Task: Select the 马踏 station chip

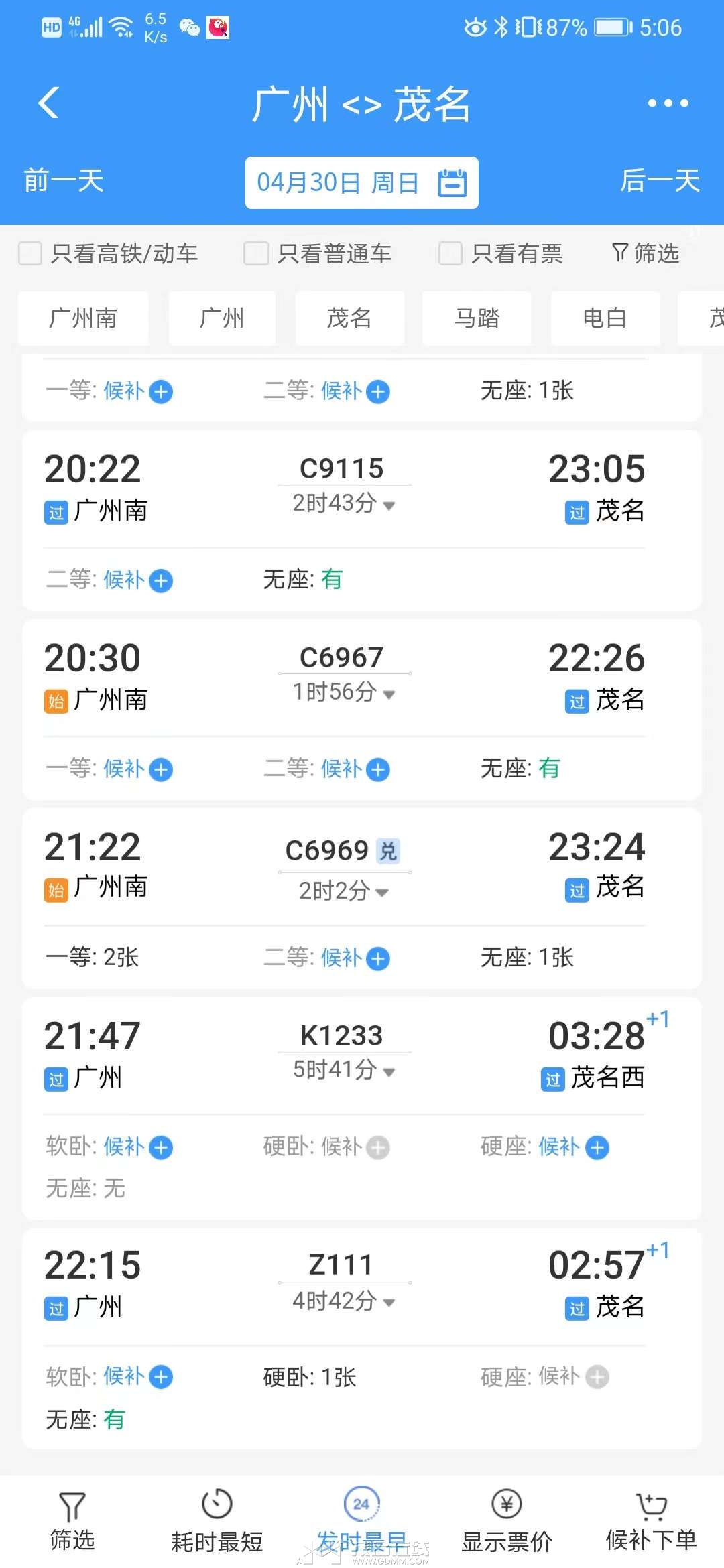Action: click(477, 318)
